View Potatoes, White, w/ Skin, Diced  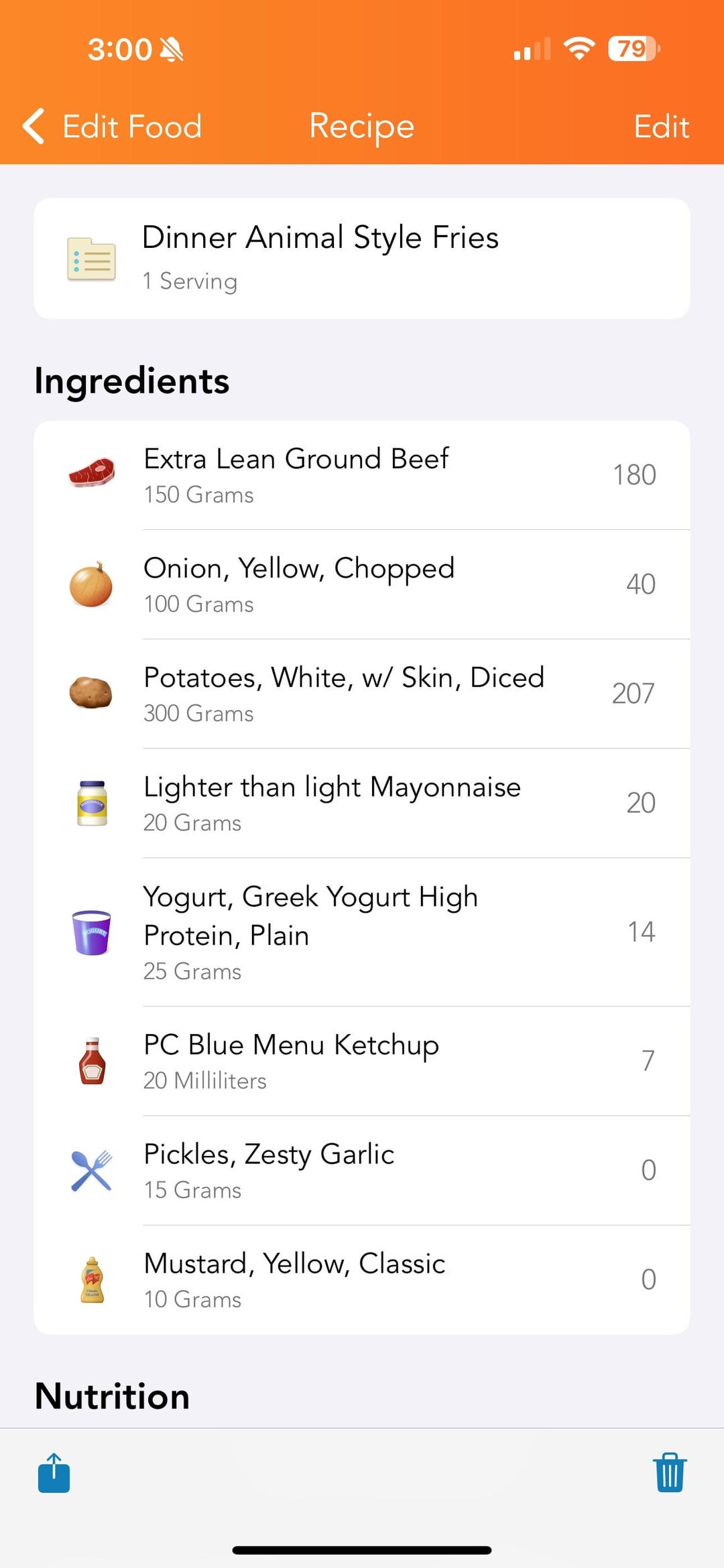point(362,694)
